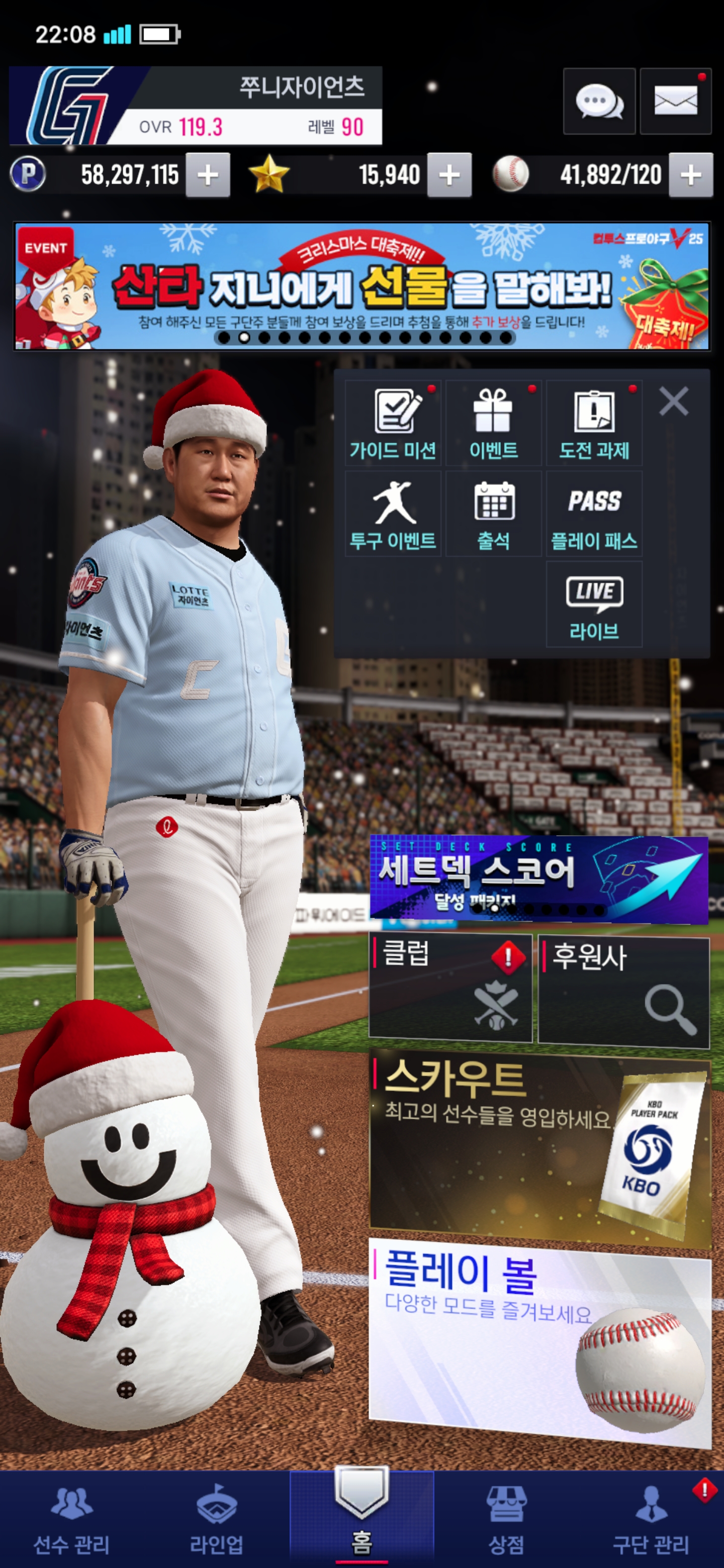Open 라이브 LIVE section
This screenshot has width=724, height=1568.
[x=594, y=604]
